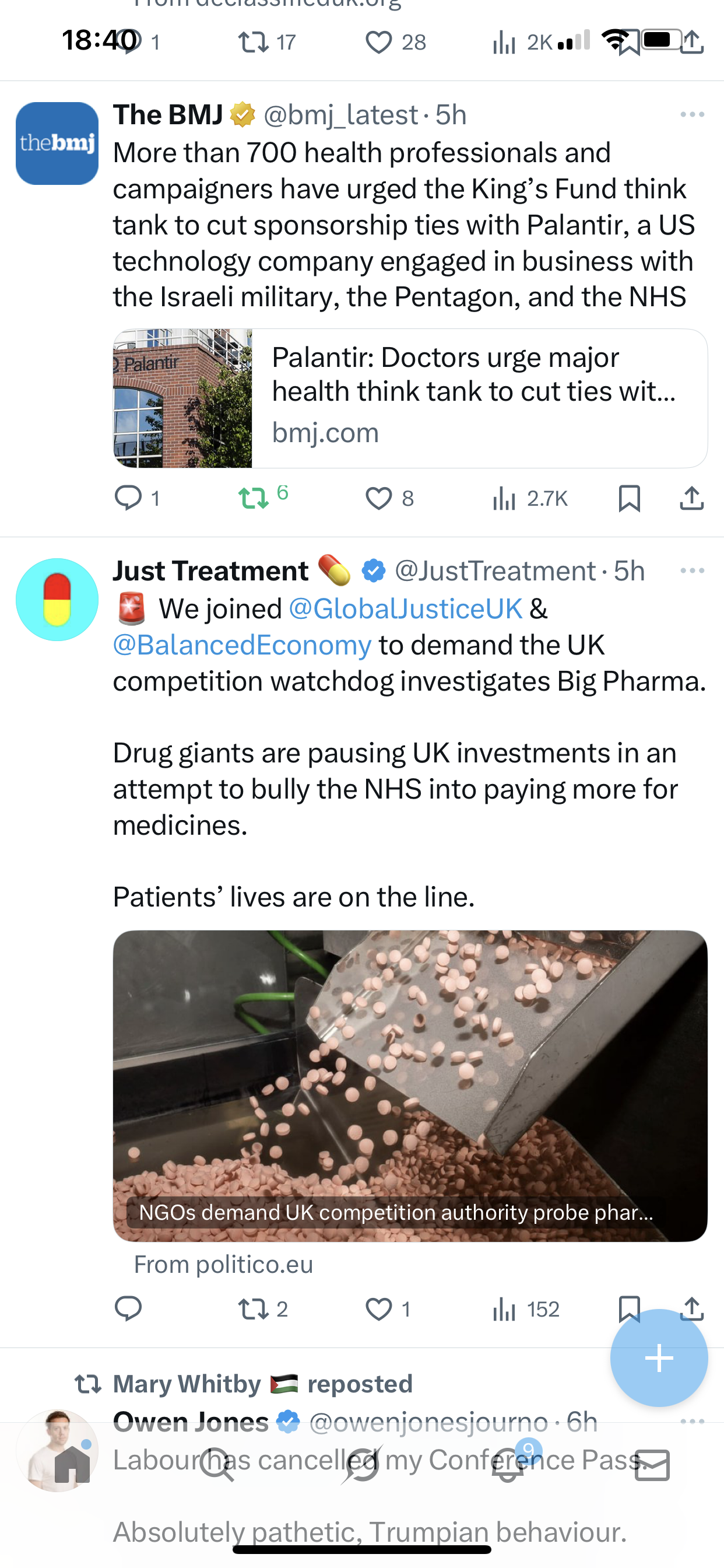Like The BMJ post
Screen dimensions: 724x1568
click(378, 498)
